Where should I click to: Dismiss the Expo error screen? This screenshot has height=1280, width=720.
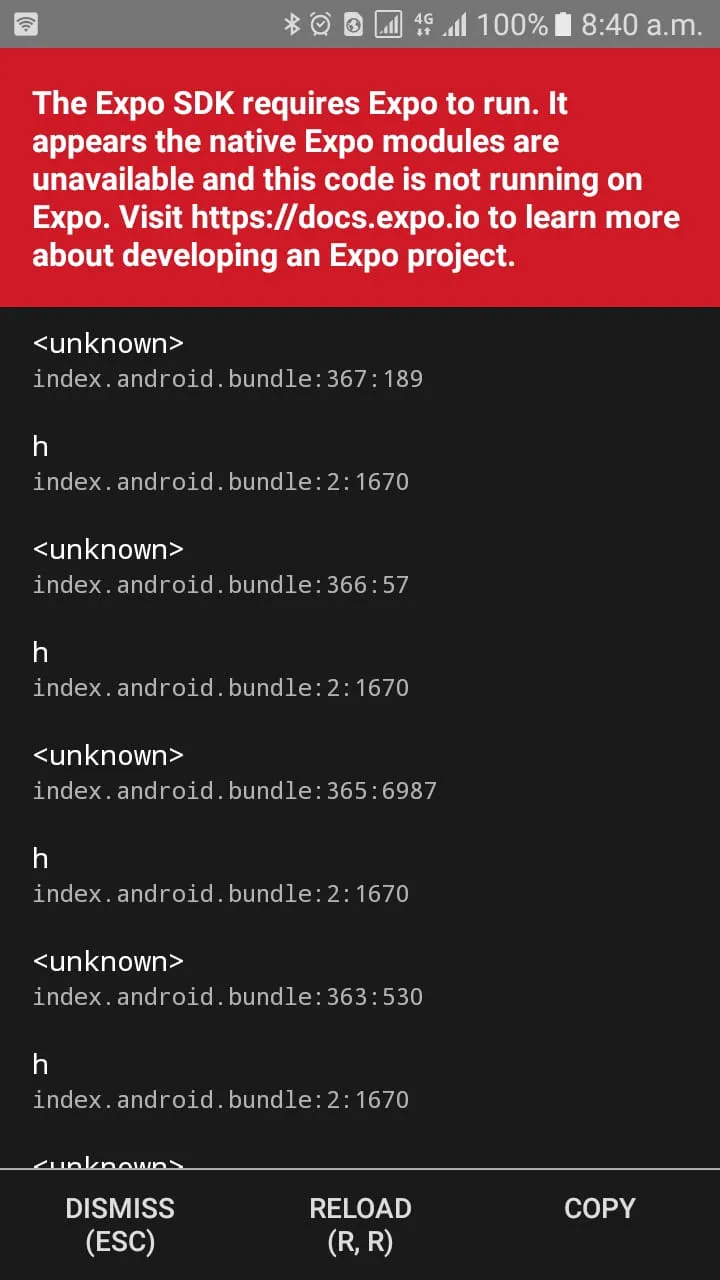coord(120,1224)
